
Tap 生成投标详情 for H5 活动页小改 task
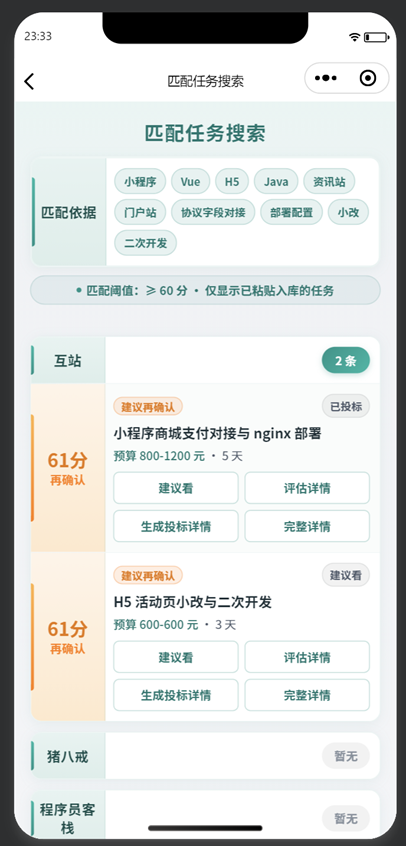point(175,695)
